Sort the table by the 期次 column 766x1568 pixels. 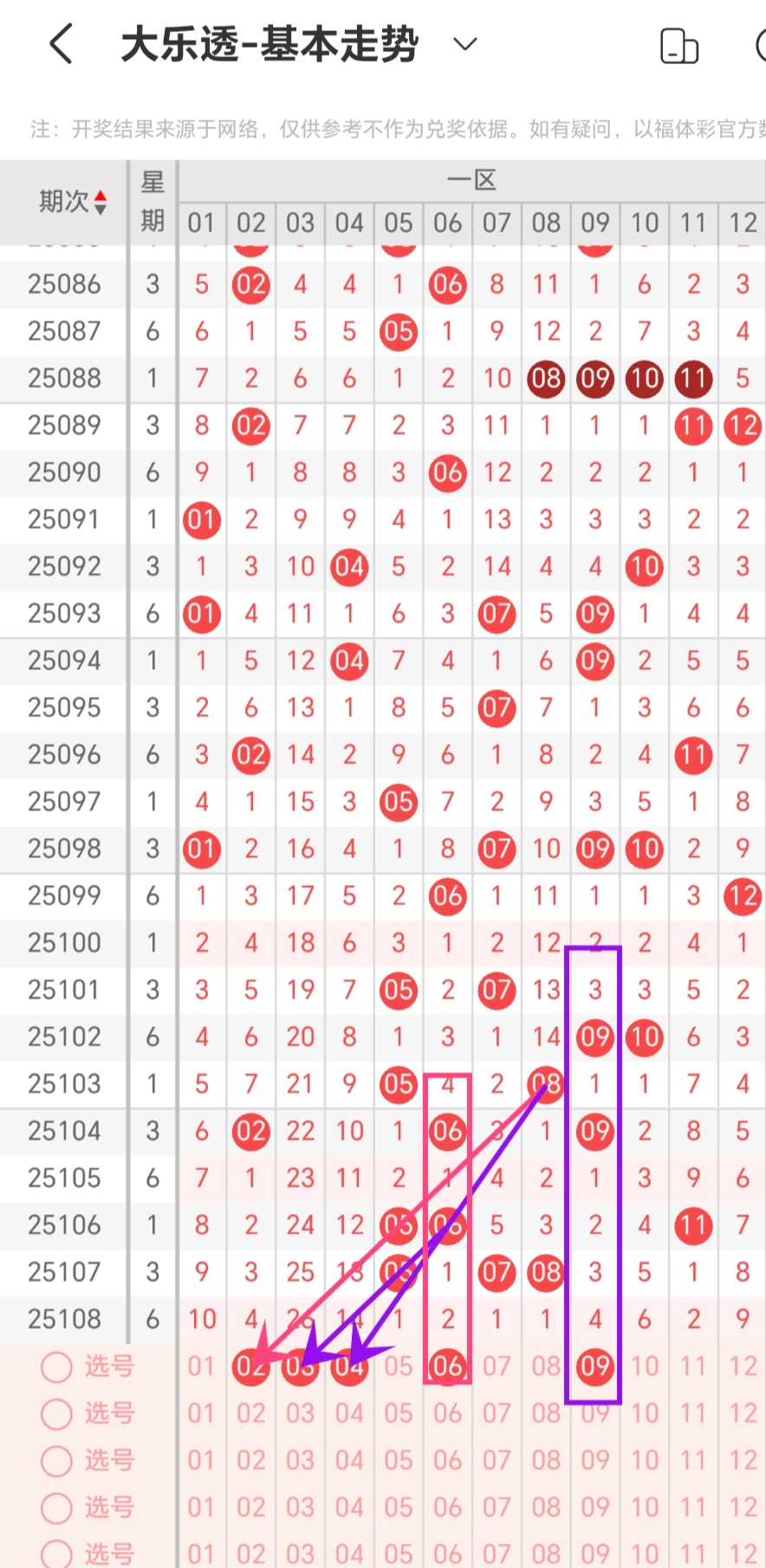[73, 202]
